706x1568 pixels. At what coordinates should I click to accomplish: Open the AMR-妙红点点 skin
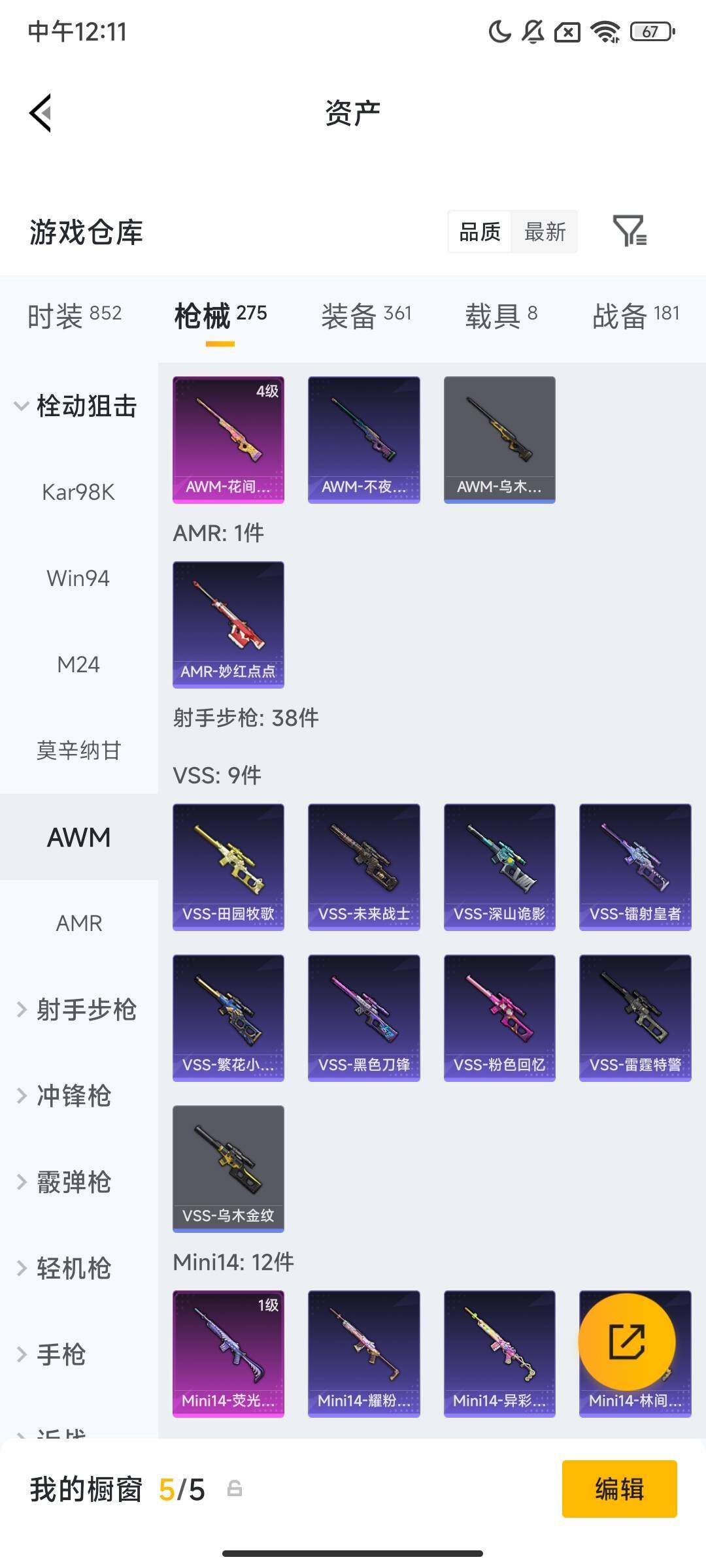point(228,624)
